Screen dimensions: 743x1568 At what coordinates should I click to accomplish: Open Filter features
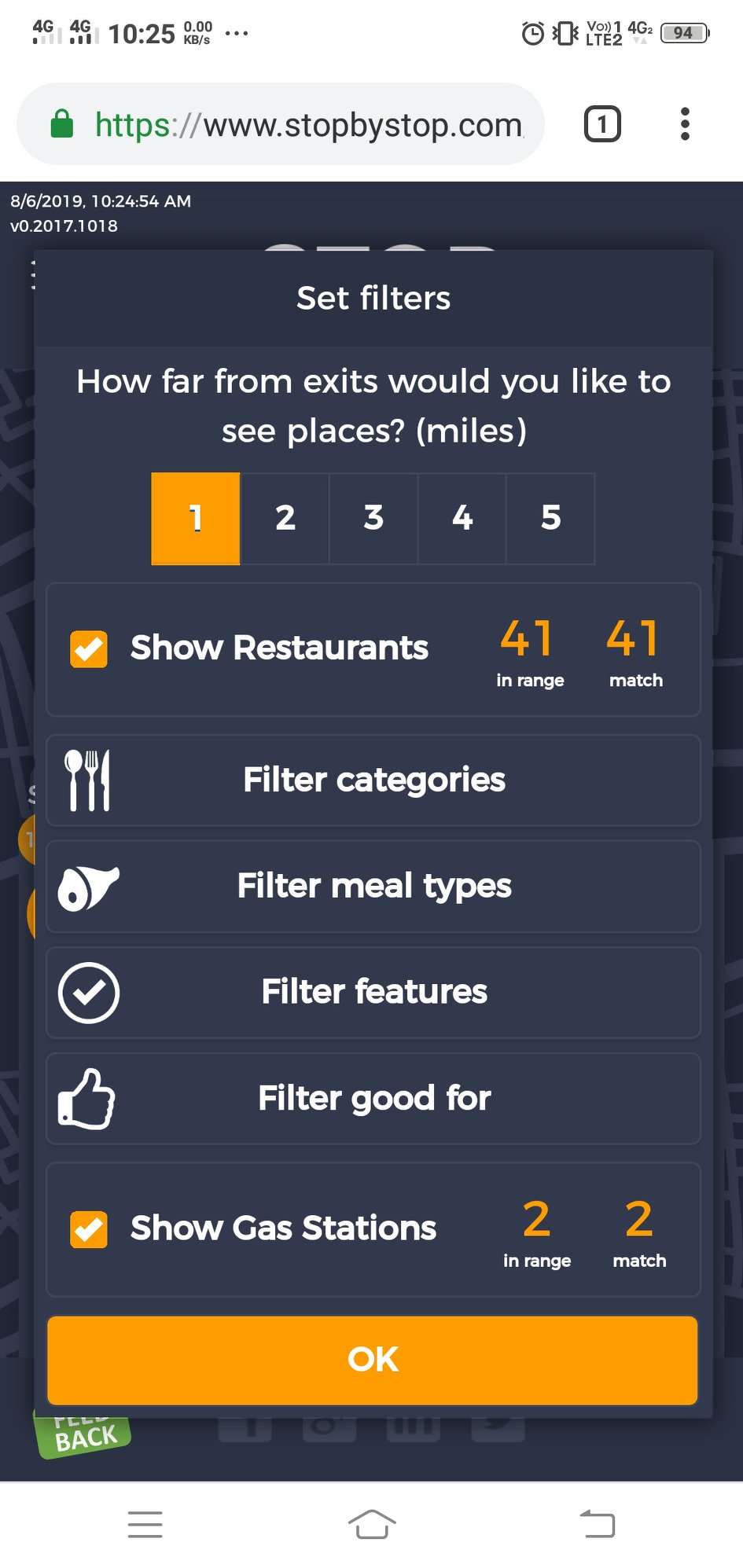point(373,992)
